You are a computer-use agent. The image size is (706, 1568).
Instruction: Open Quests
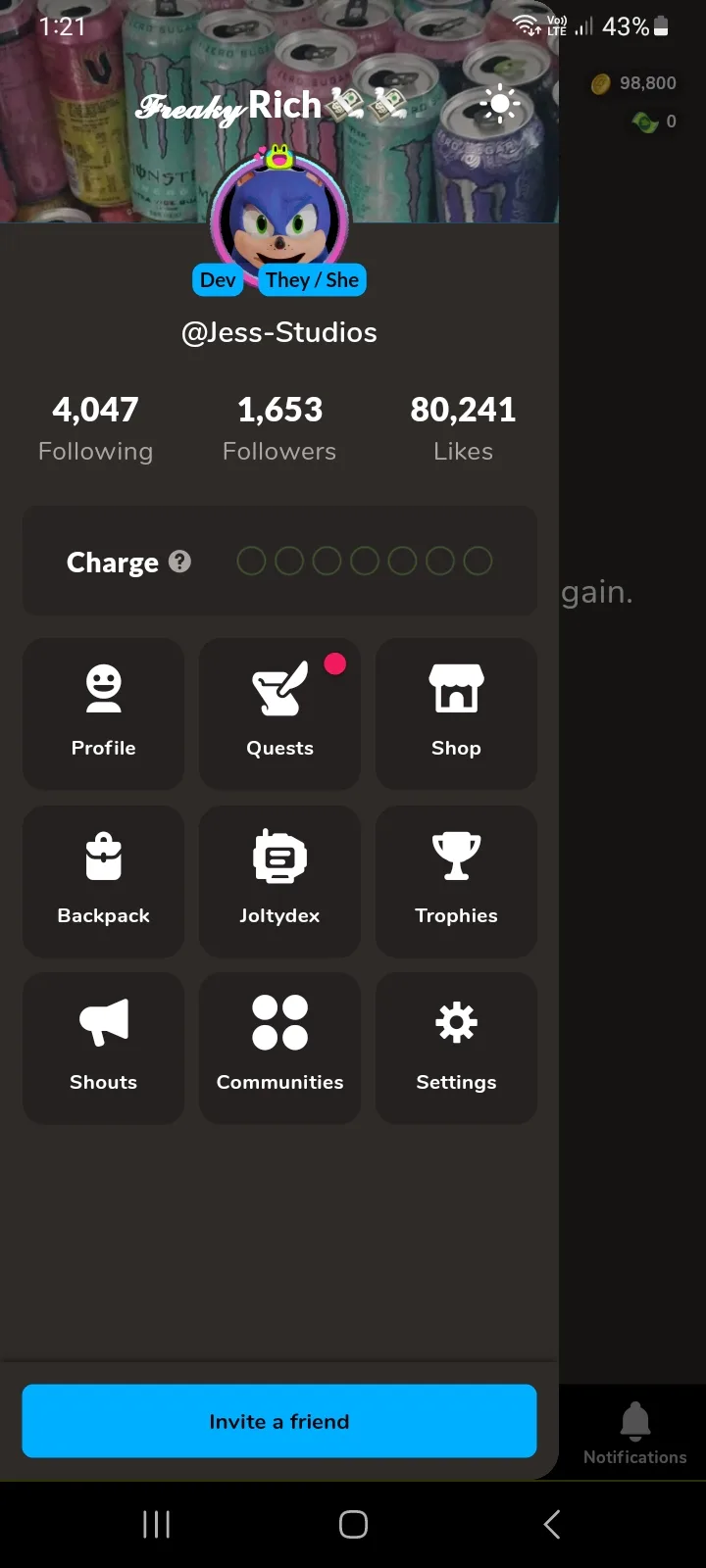(279, 713)
